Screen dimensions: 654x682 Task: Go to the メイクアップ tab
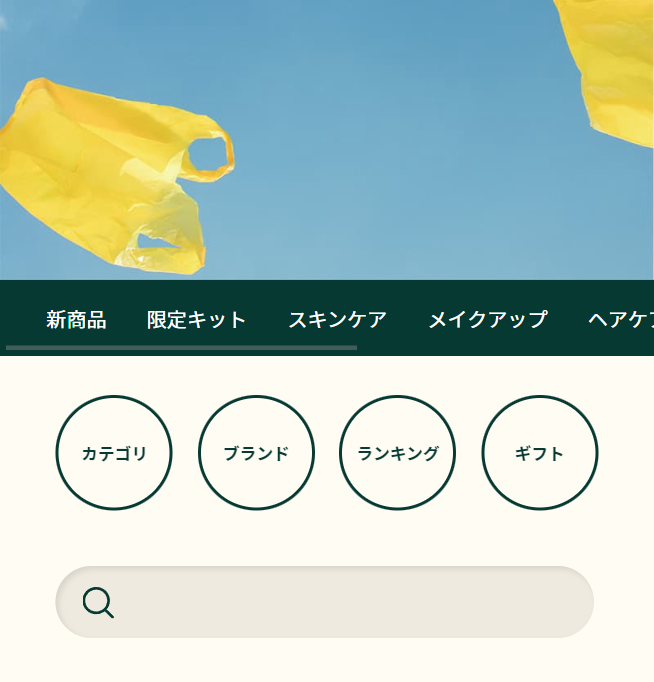(x=488, y=320)
